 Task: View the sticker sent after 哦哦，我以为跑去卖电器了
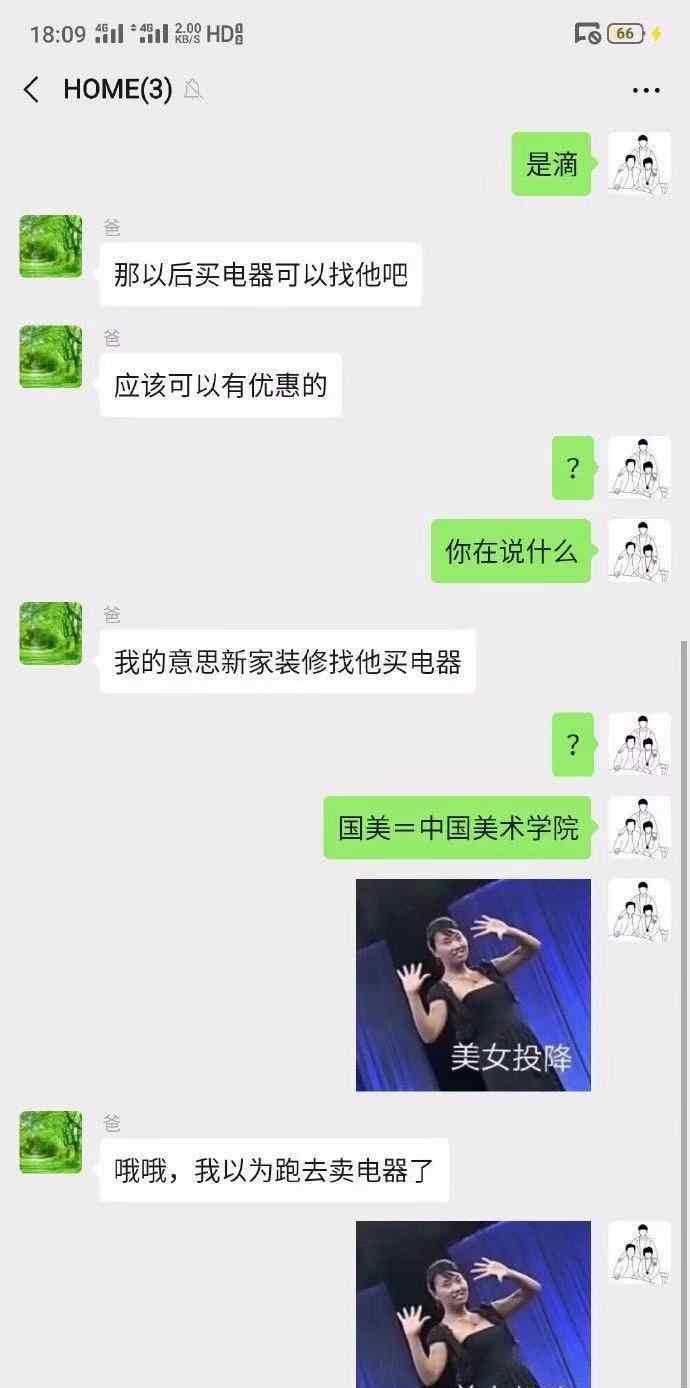point(473,1304)
